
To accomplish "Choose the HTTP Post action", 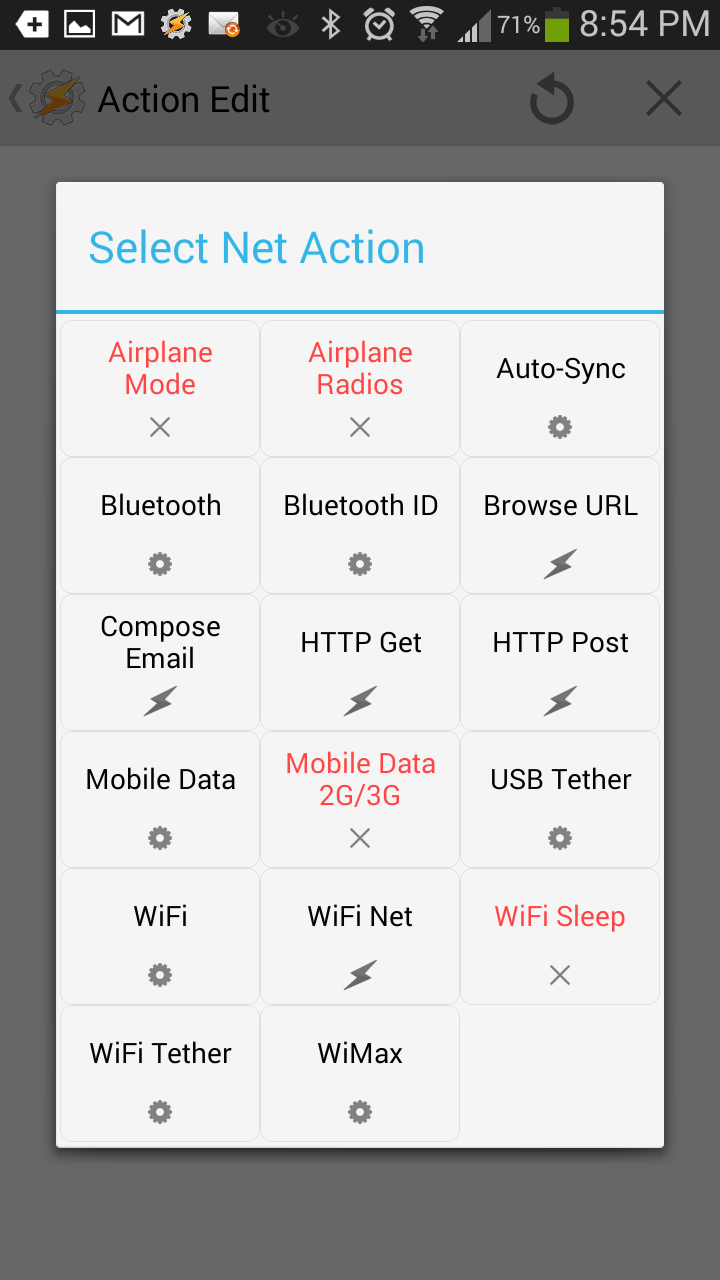I will tap(560, 663).
